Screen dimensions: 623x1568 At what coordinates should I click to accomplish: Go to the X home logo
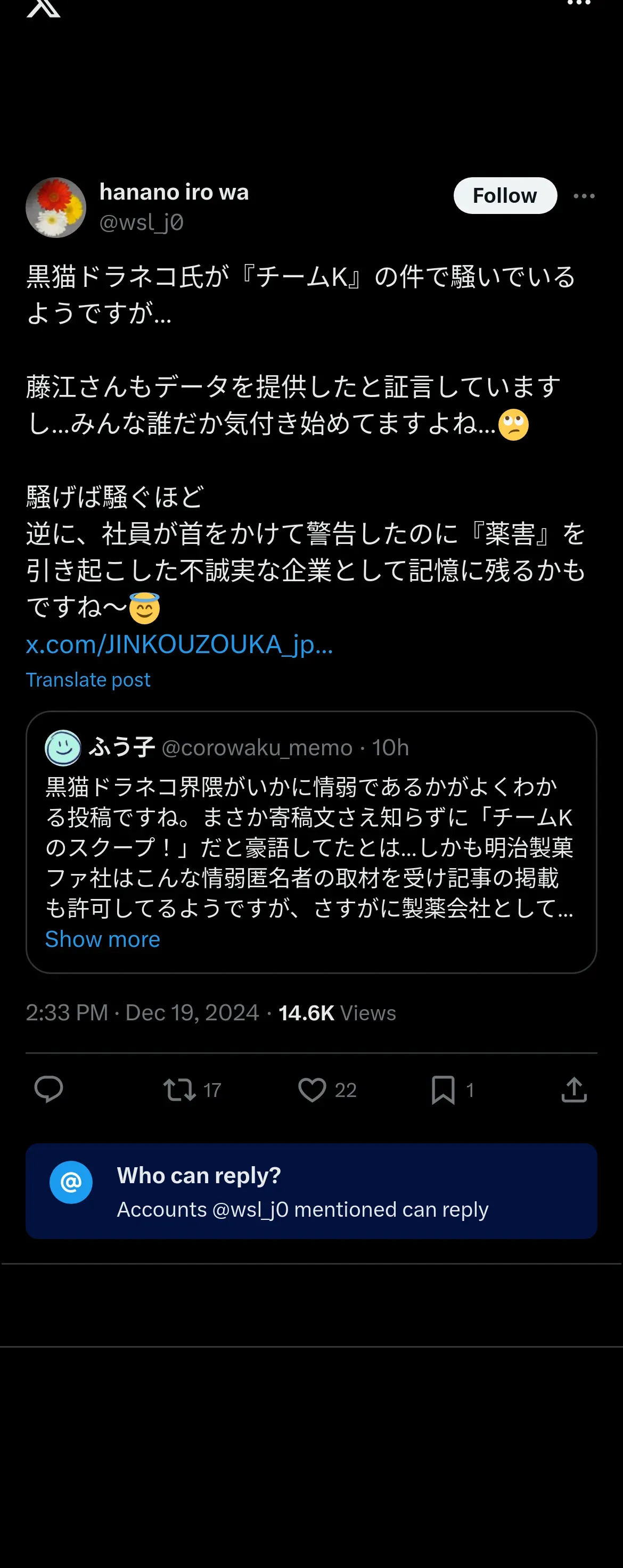pos(43,7)
